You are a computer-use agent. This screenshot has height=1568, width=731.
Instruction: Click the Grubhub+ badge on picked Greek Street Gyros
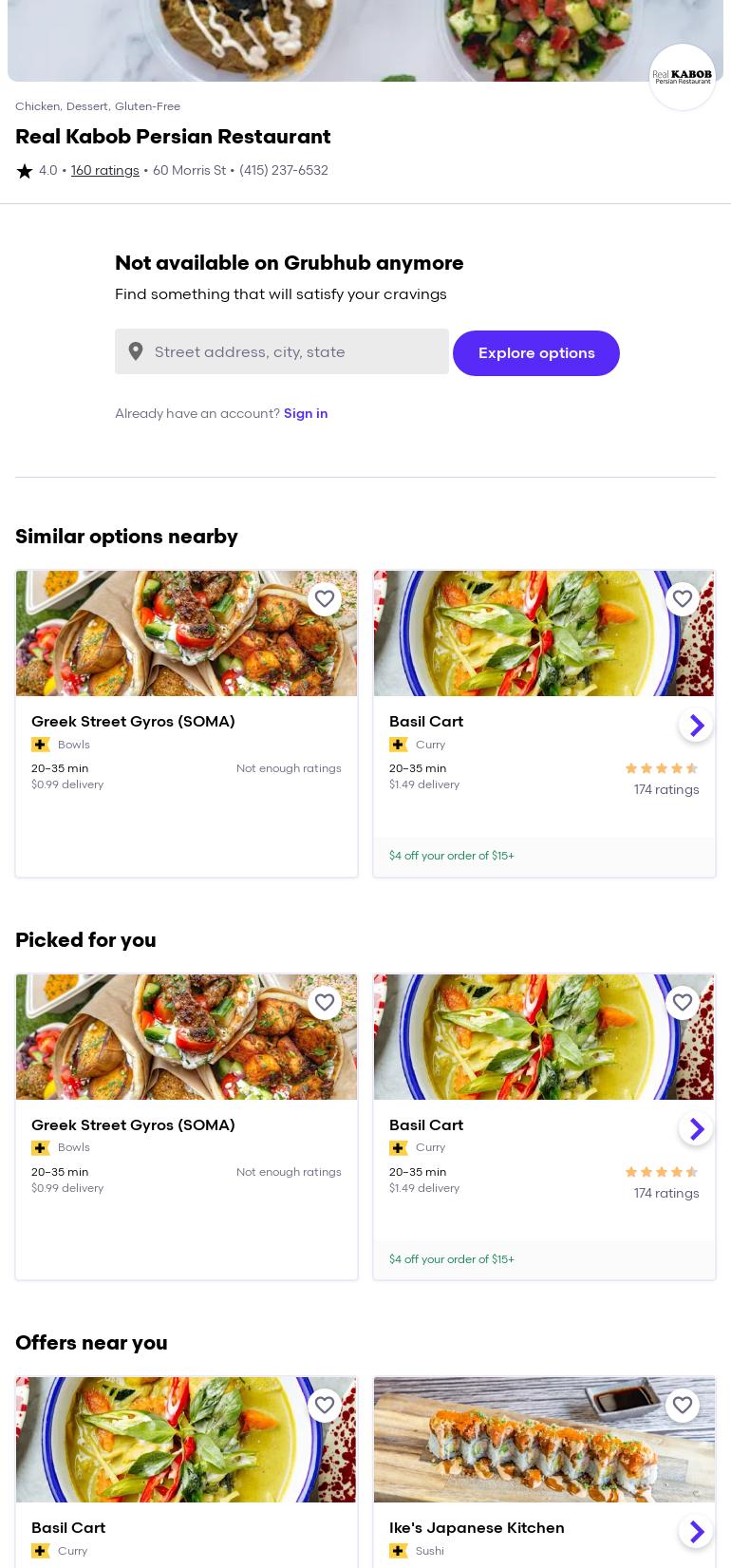tap(41, 1147)
